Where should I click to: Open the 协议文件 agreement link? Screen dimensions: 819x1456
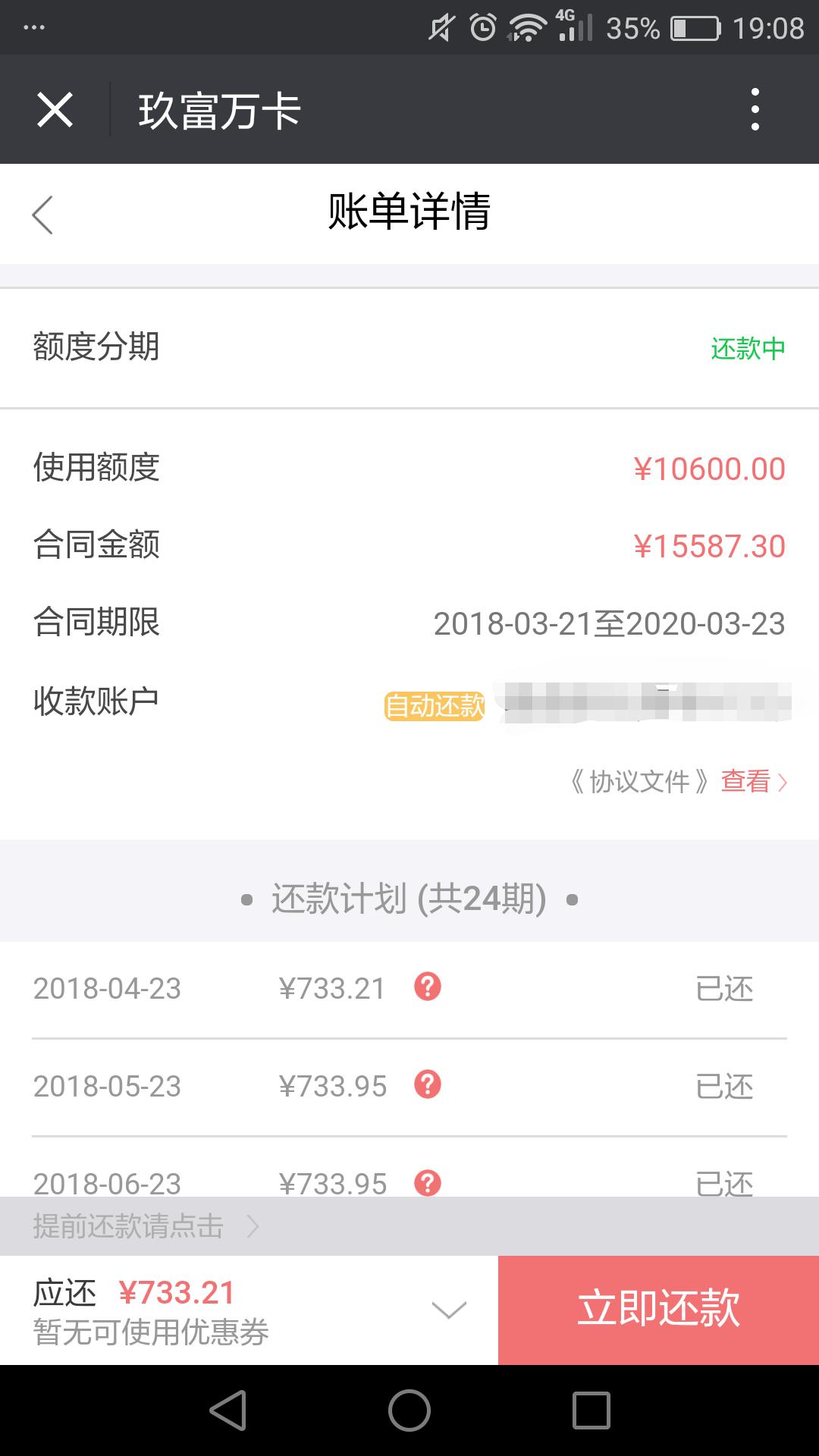tap(641, 781)
